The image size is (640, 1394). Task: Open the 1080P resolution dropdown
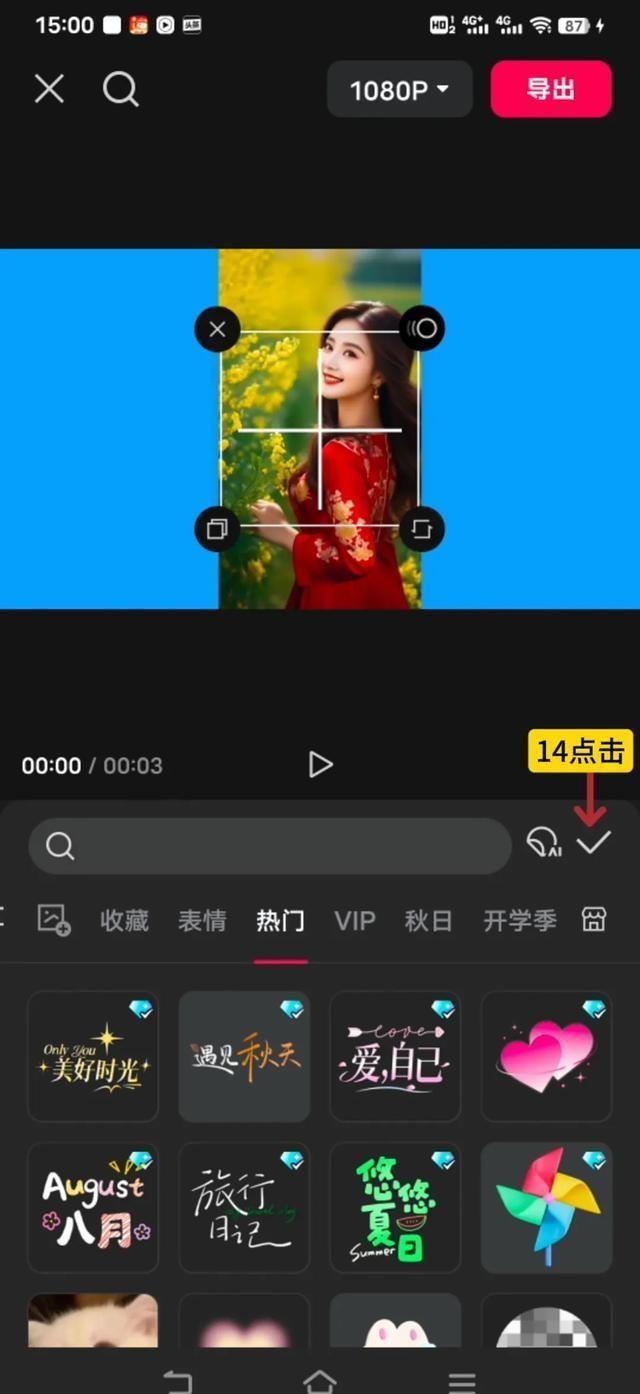click(399, 90)
